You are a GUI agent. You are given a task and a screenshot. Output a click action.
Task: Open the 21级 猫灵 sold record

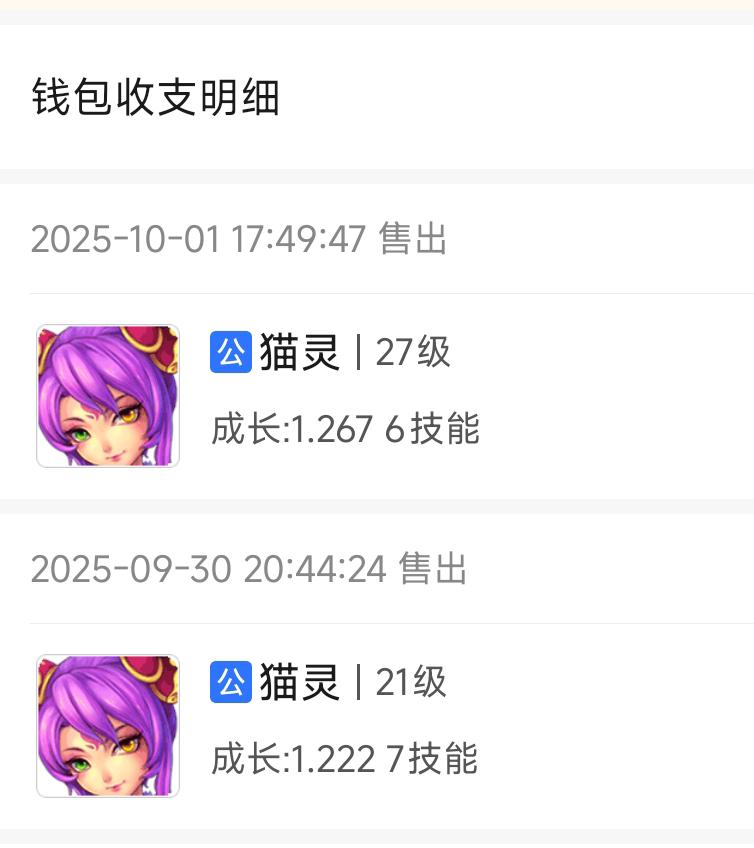[x=377, y=724]
